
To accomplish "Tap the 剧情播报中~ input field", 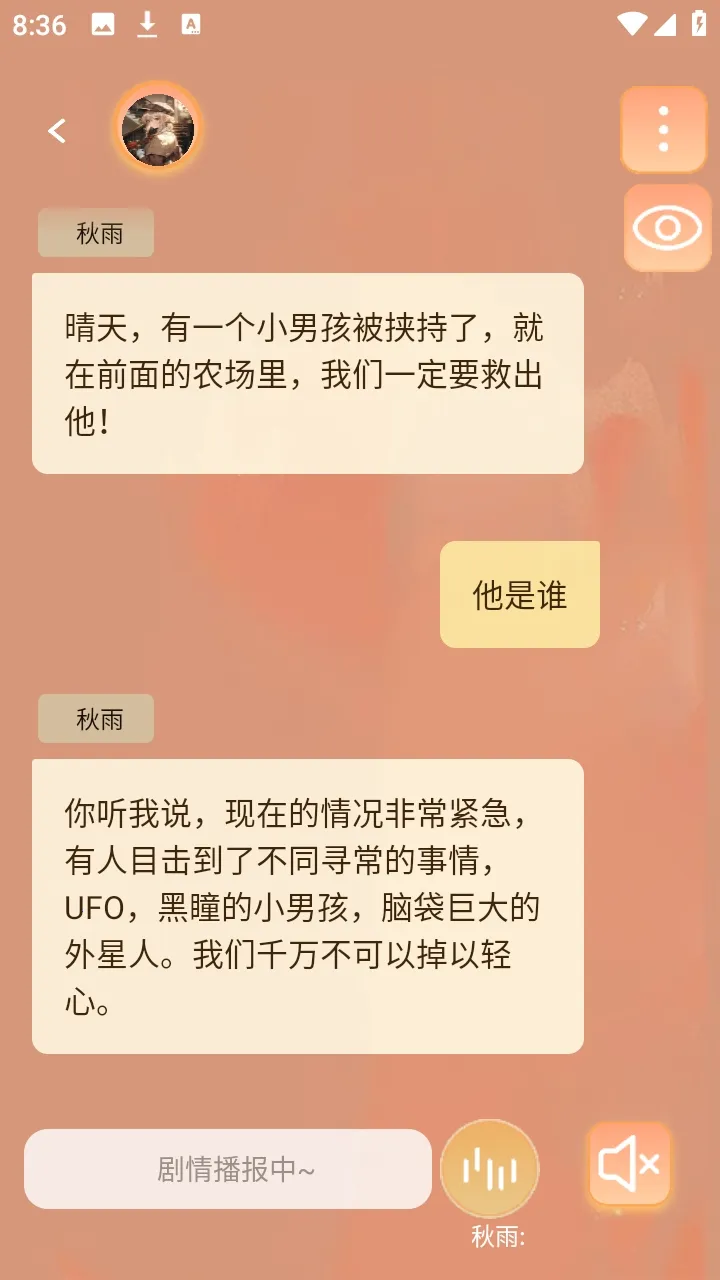I will coord(228,1169).
